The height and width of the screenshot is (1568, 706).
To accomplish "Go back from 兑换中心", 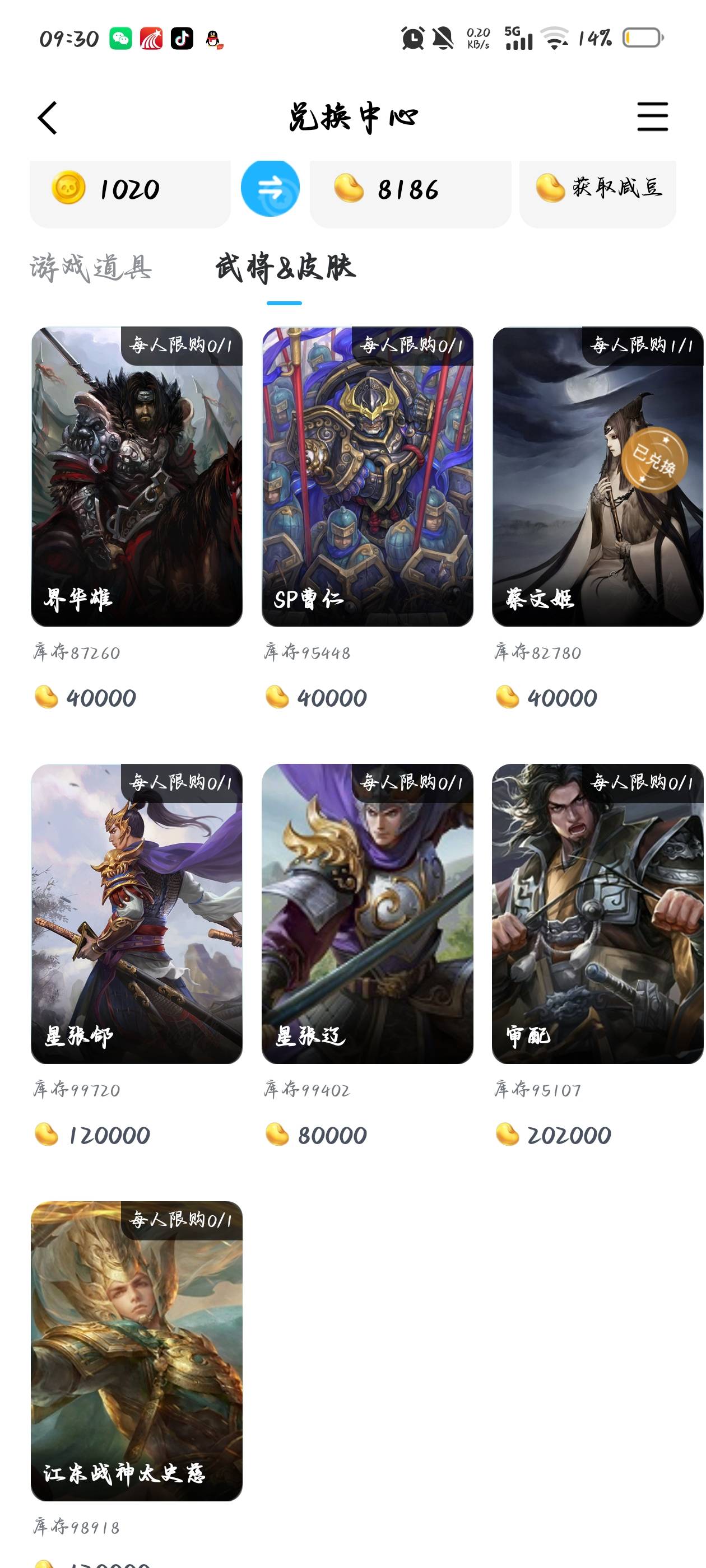I will tap(48, 118).
